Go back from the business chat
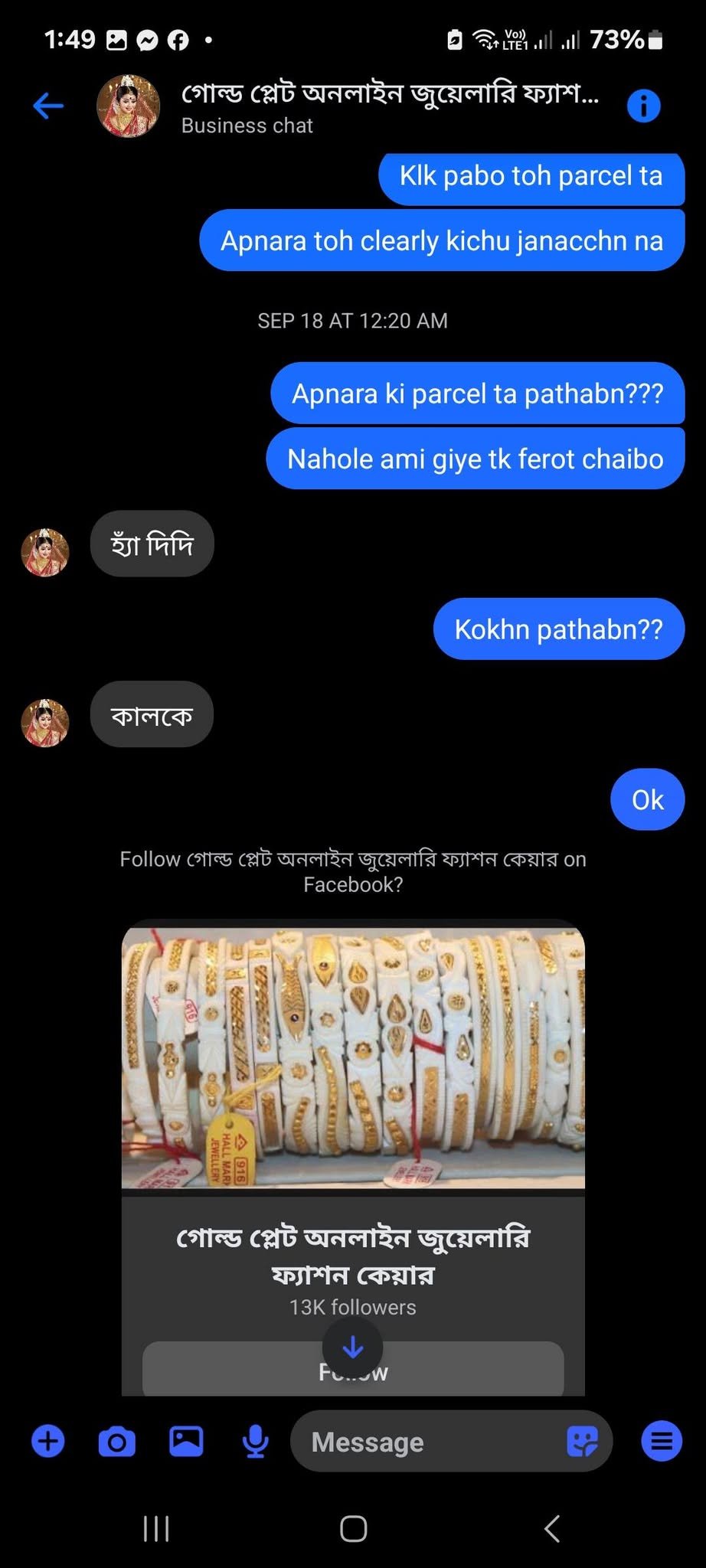Viewport: 706px width, 1568px height. click(47, 106)
